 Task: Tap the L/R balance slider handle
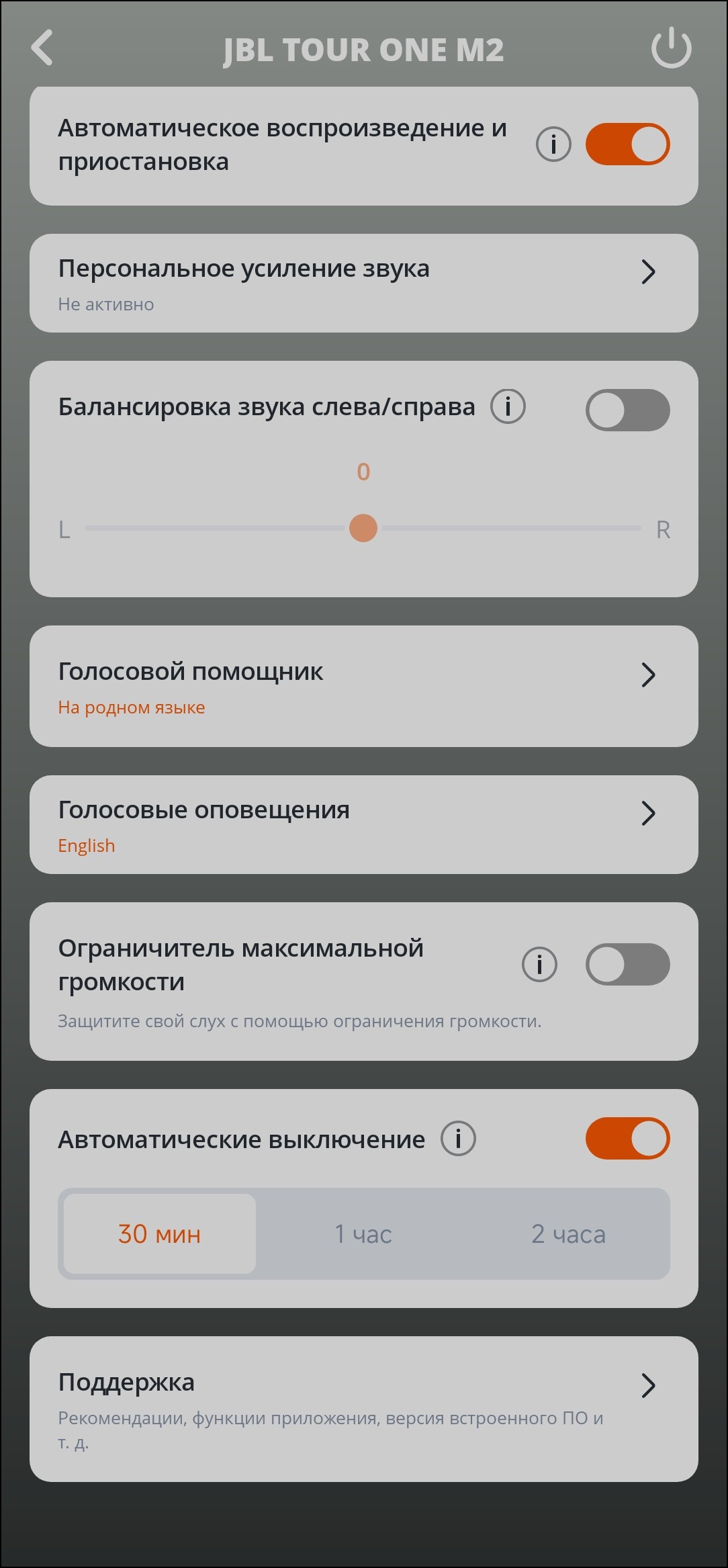[363, 528]
